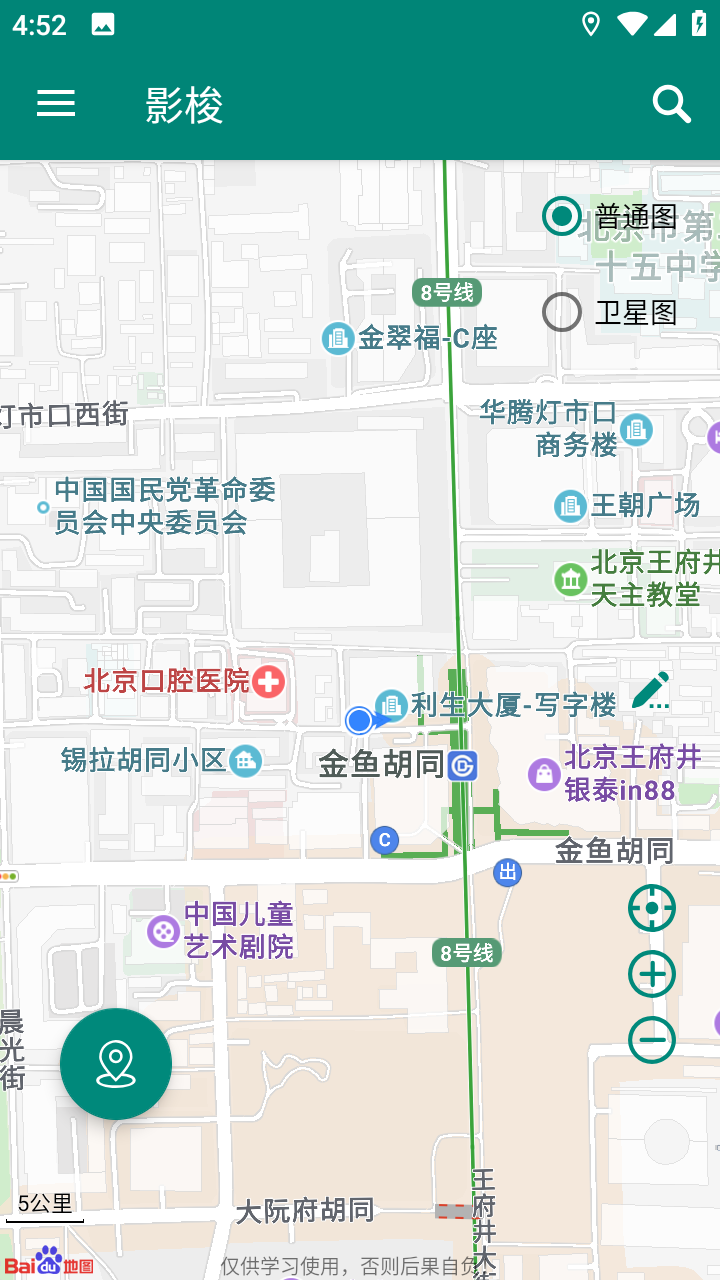Select the metro station icon near 金鱼胡同
This screenshot has height=1280, width=720.
tap(461, 766)
